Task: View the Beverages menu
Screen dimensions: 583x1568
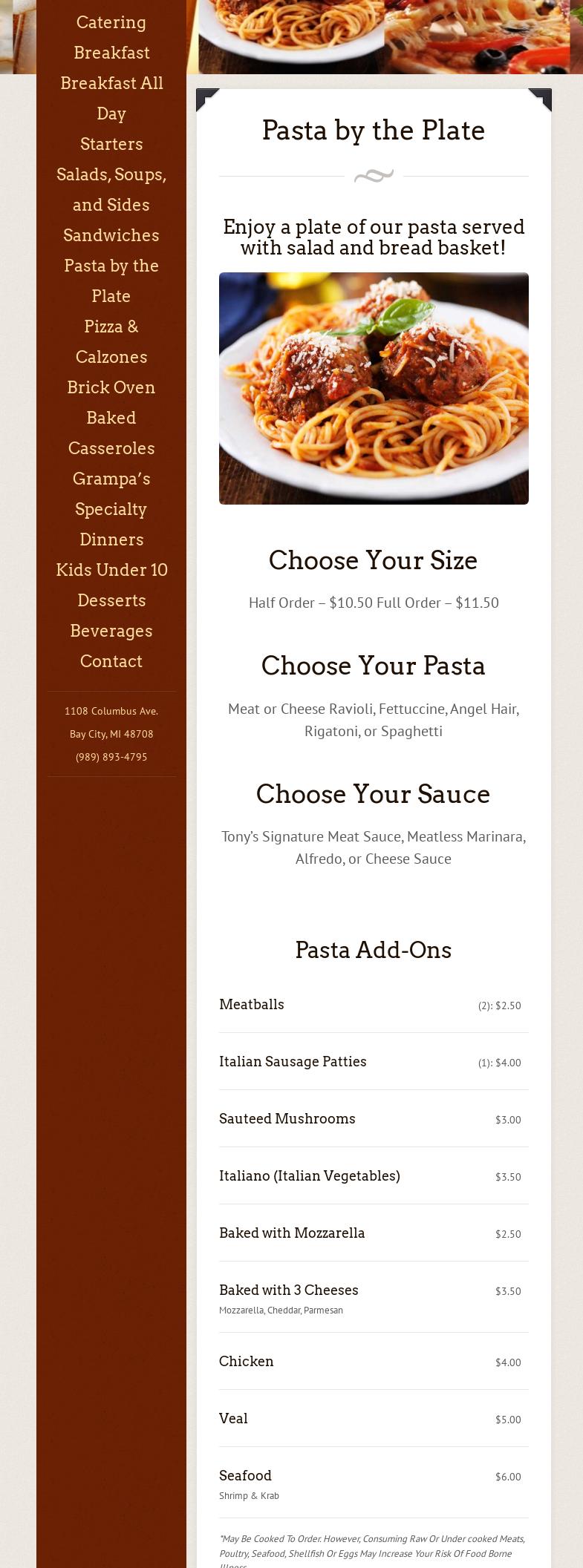Action: pos(111,631)
